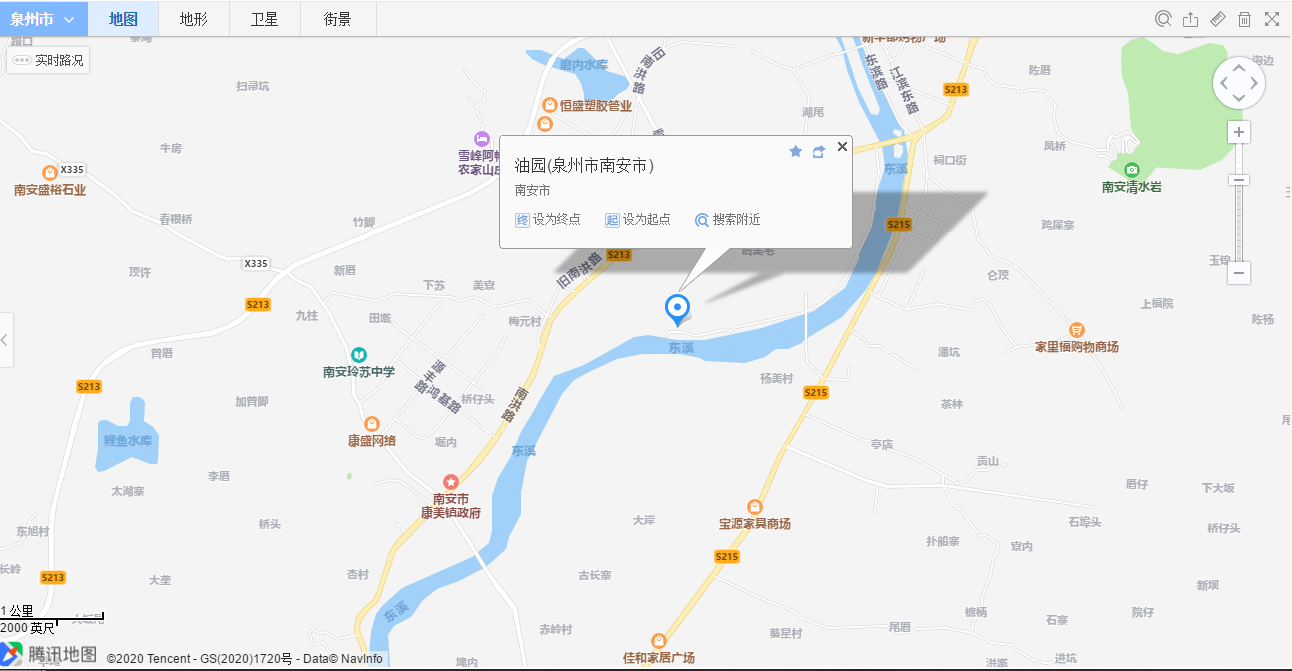The image size is (1292, 671).
Task: Open the measure distance ruler tool
Action: coord(1217,19)
